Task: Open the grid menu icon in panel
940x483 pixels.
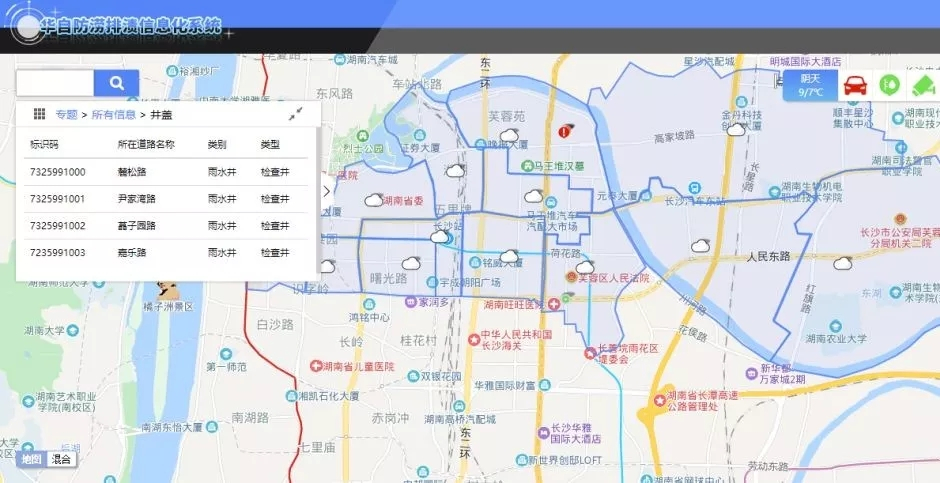Action: pyautogui.click(x=39, y=114)
